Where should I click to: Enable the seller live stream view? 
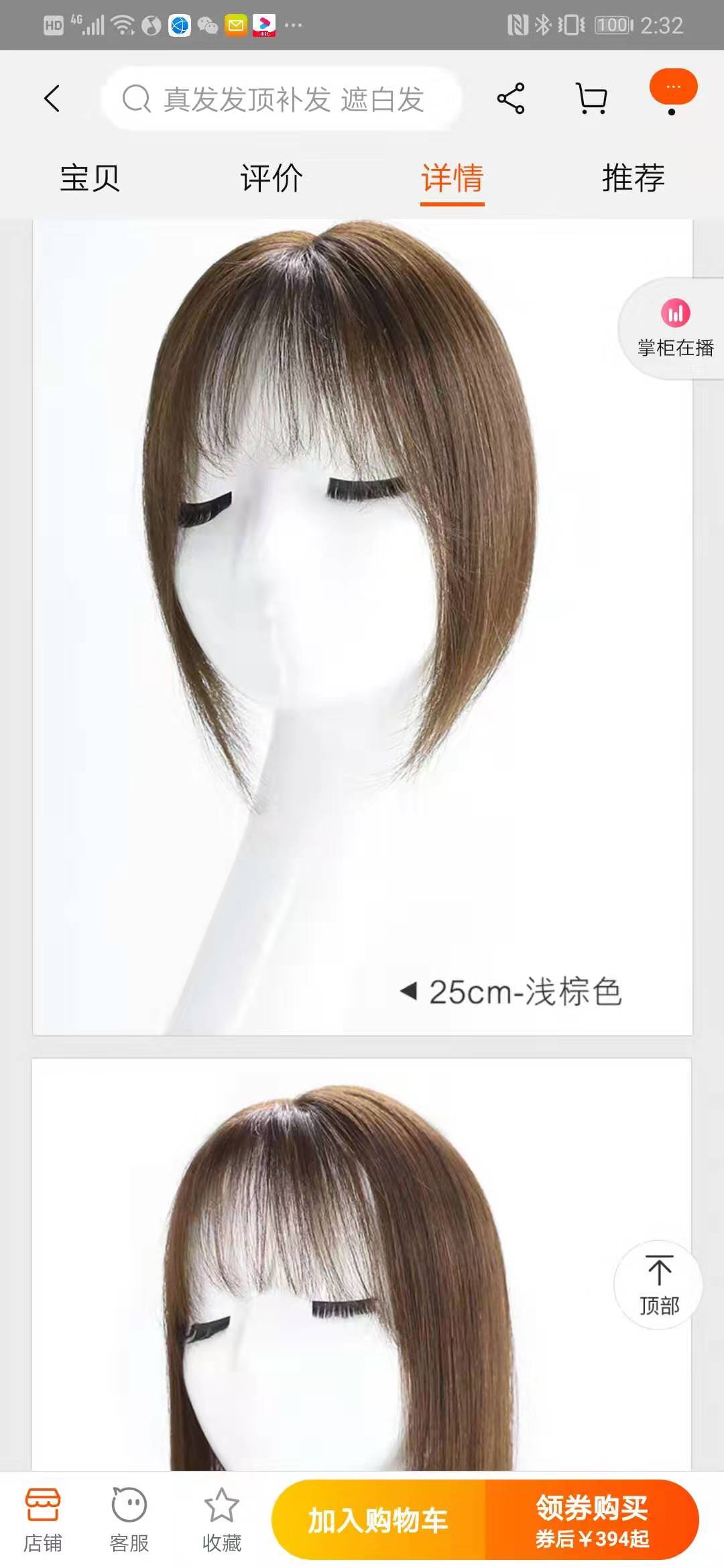[674, 328]
